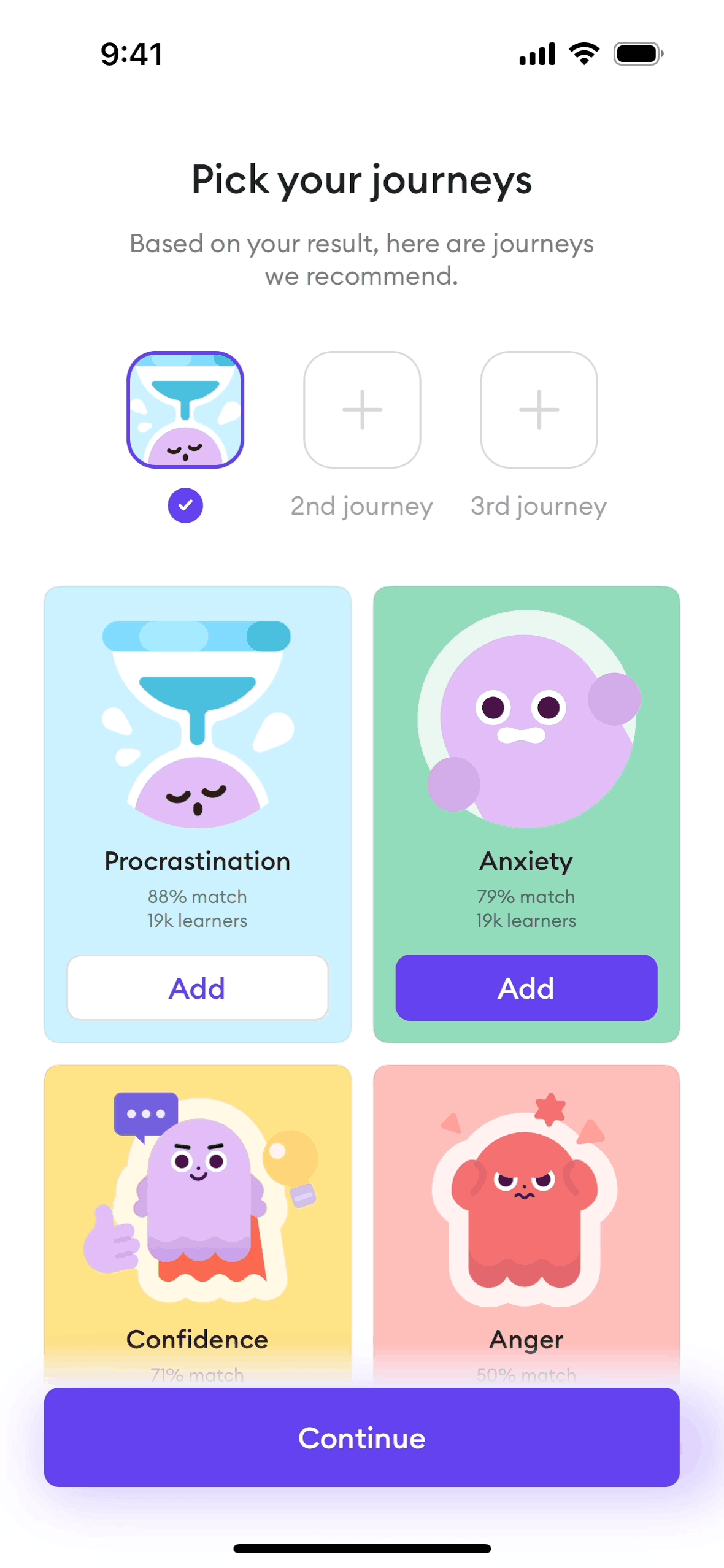Select the 2nd journey empty slot
Image resolution: width=724 pixels, height=1568 pixels.
[362, 410]
